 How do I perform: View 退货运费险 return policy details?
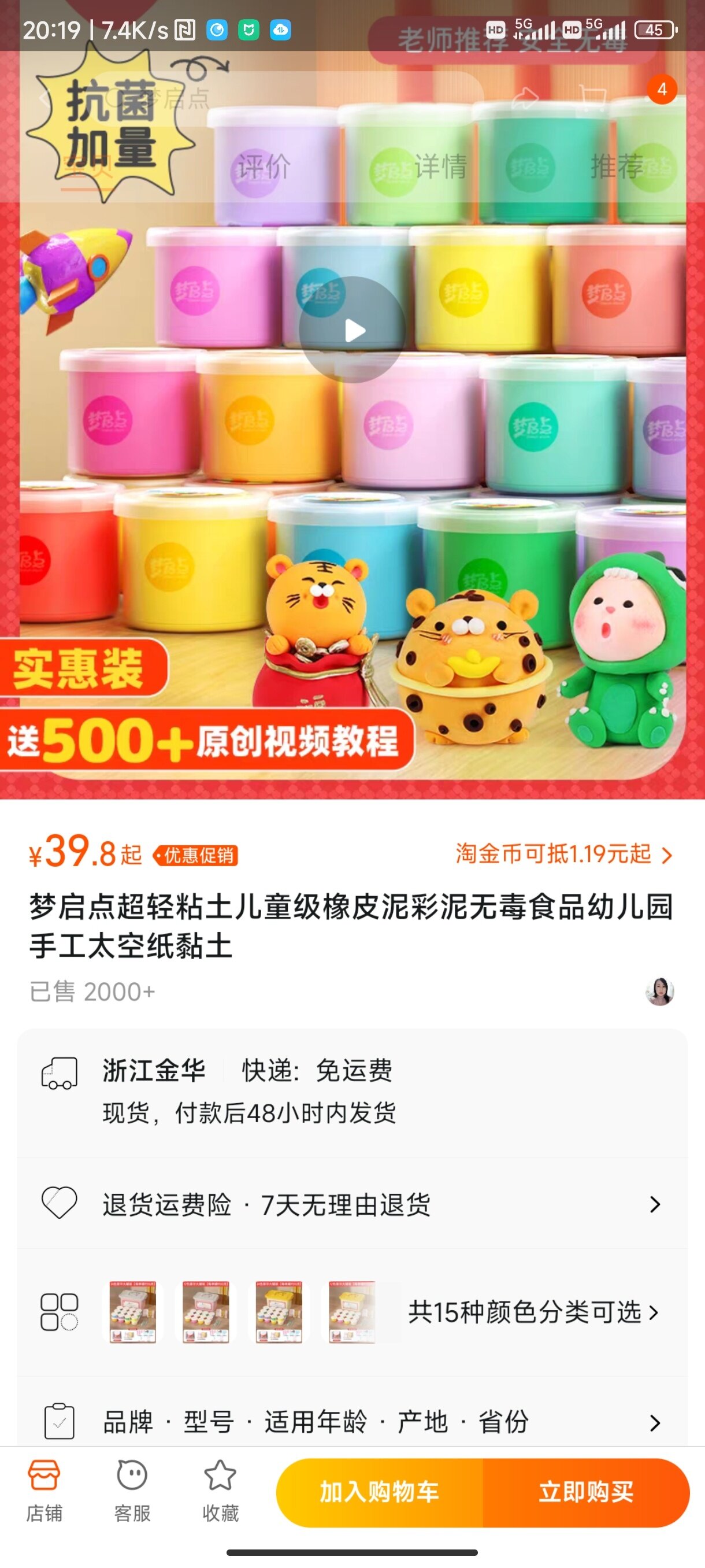pyautogui.click(x=352, y=1204)
